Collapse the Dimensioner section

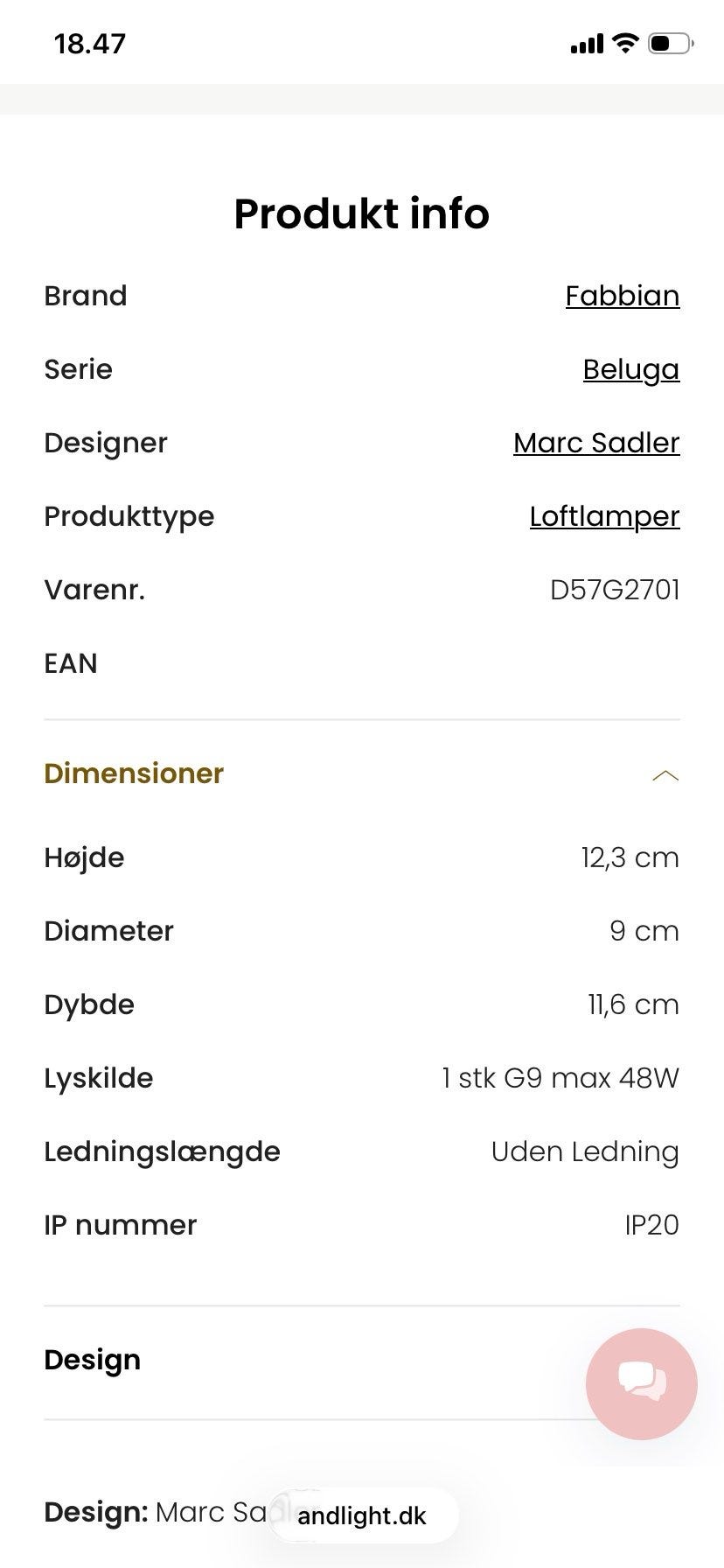[362, 774]
